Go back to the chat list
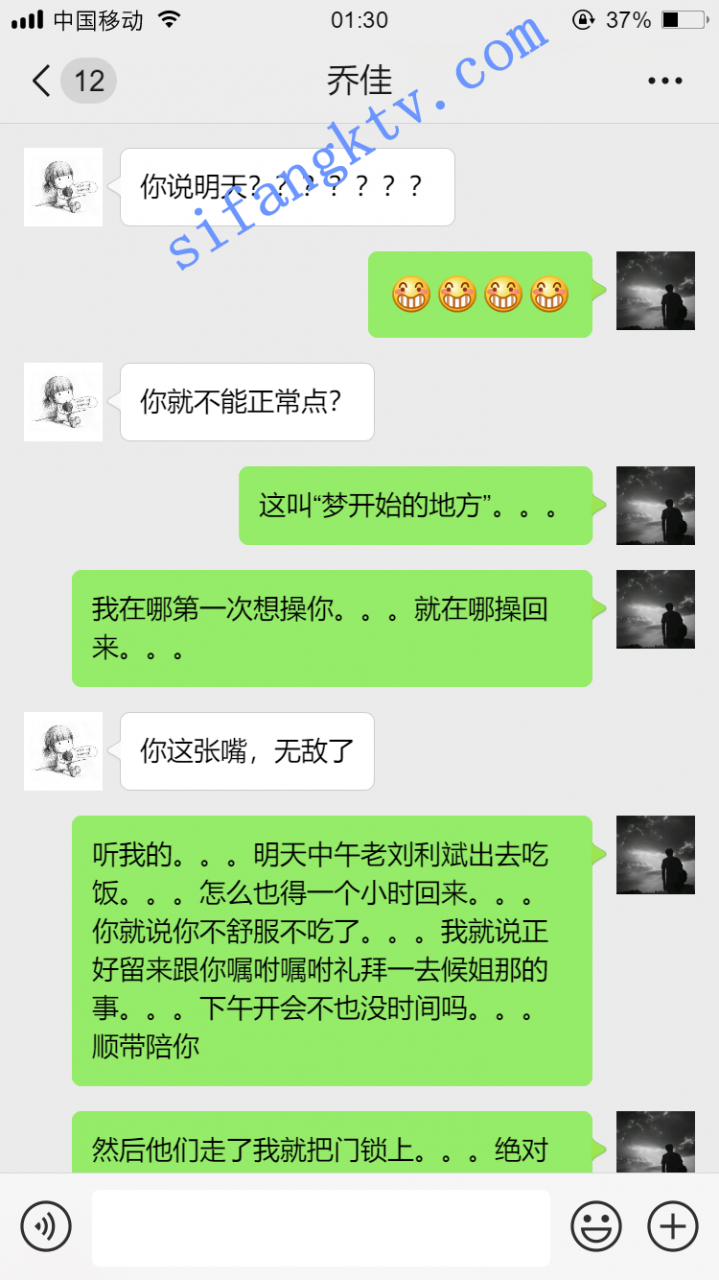 pos(42,81)
